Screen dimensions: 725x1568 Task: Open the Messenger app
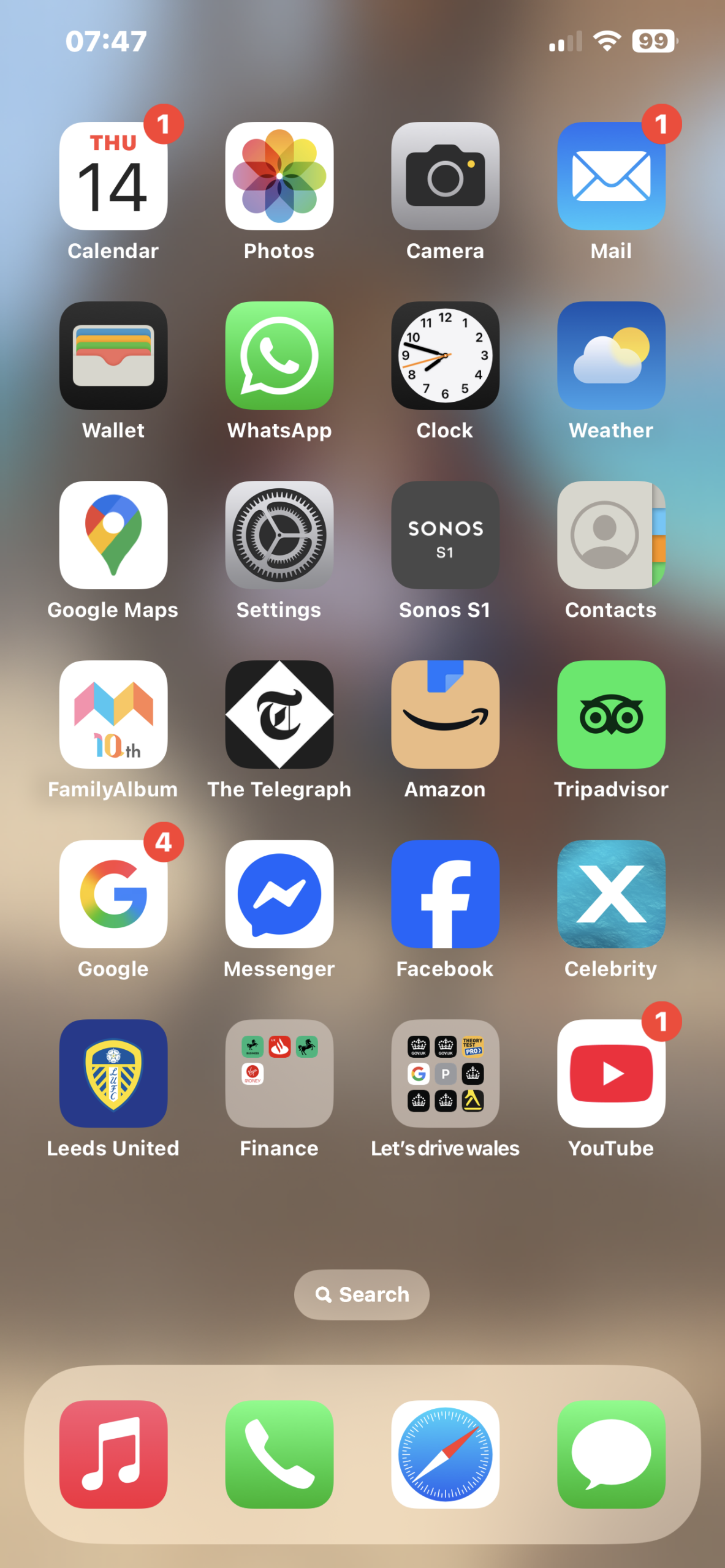point(279,894)
